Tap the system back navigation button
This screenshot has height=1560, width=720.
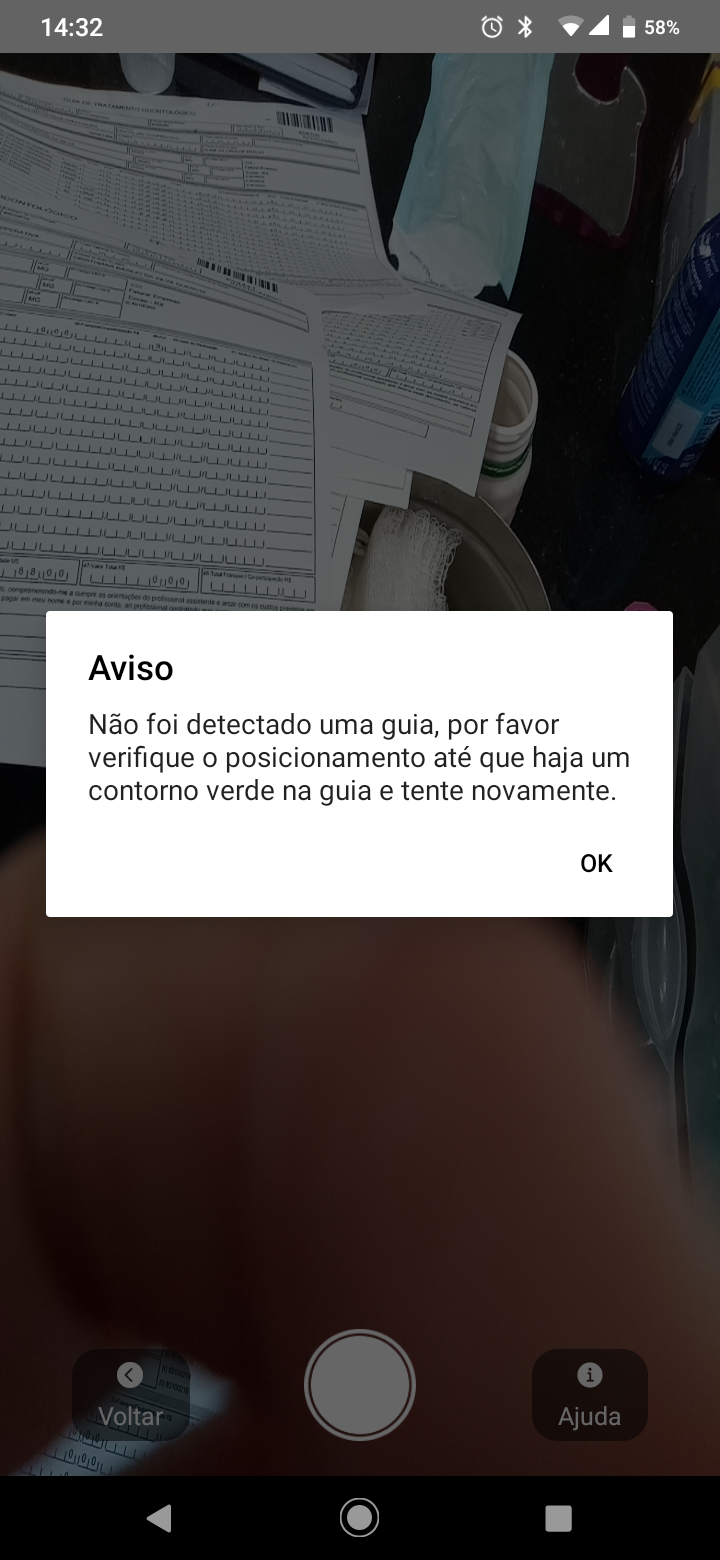pyautogui.click(x=159, y=1518)
